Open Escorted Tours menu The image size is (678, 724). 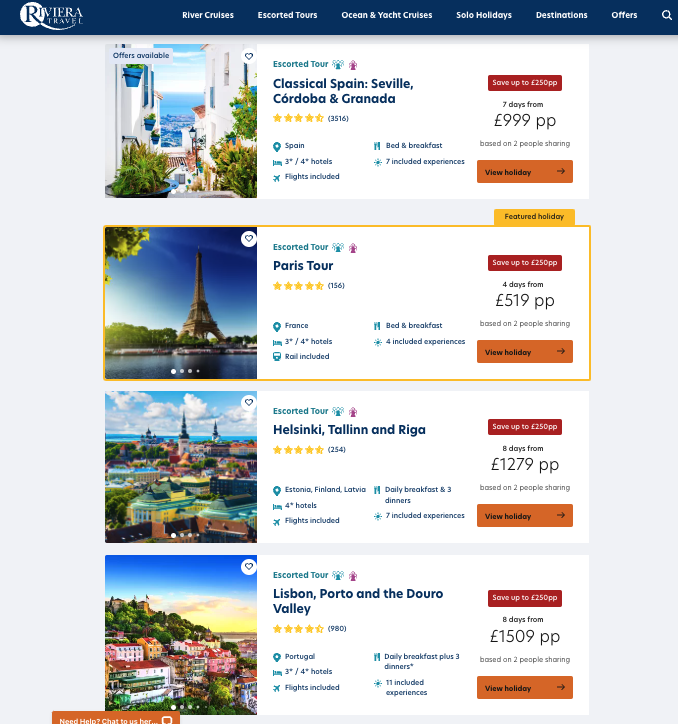coord(287,15)
